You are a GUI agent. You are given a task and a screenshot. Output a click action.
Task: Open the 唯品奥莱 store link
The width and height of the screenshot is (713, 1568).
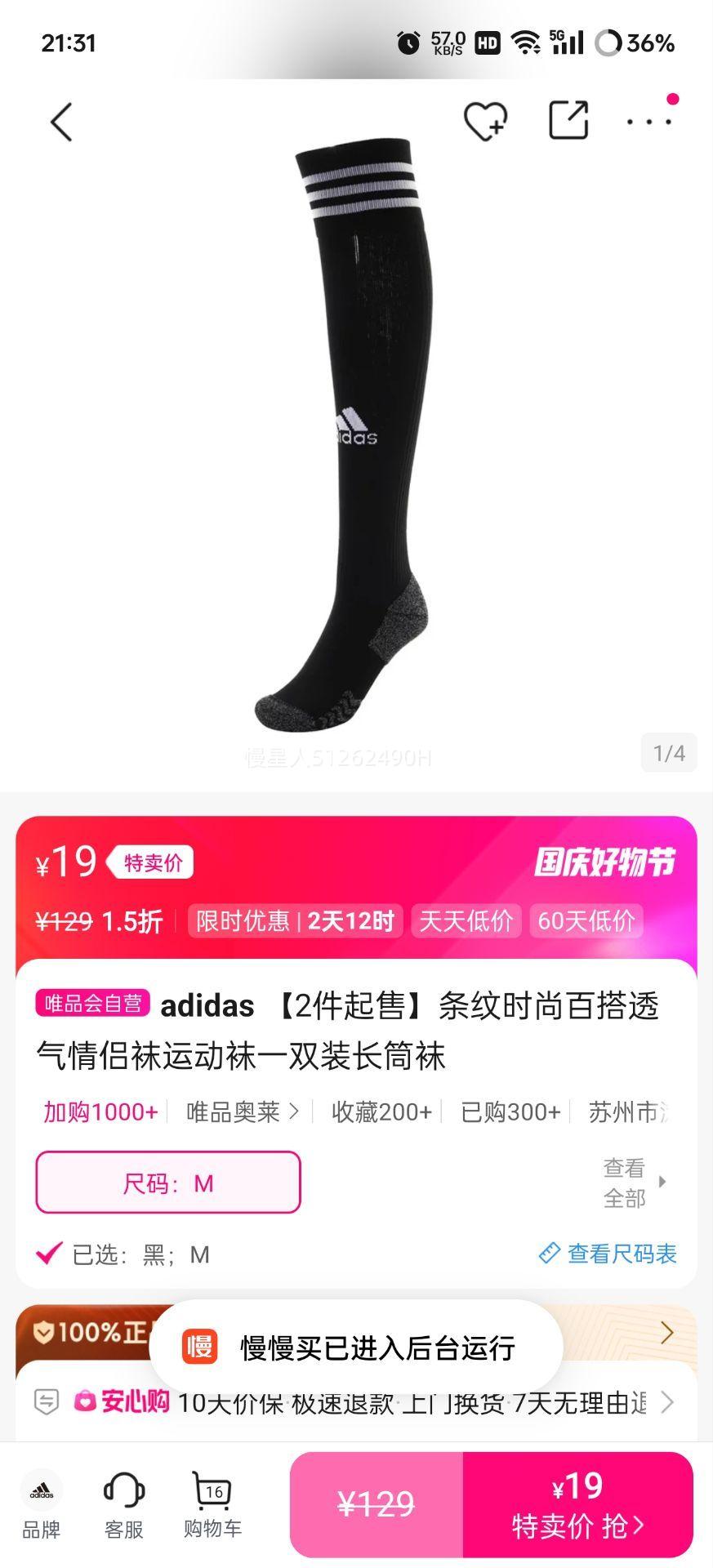[x=242, y=1111]
